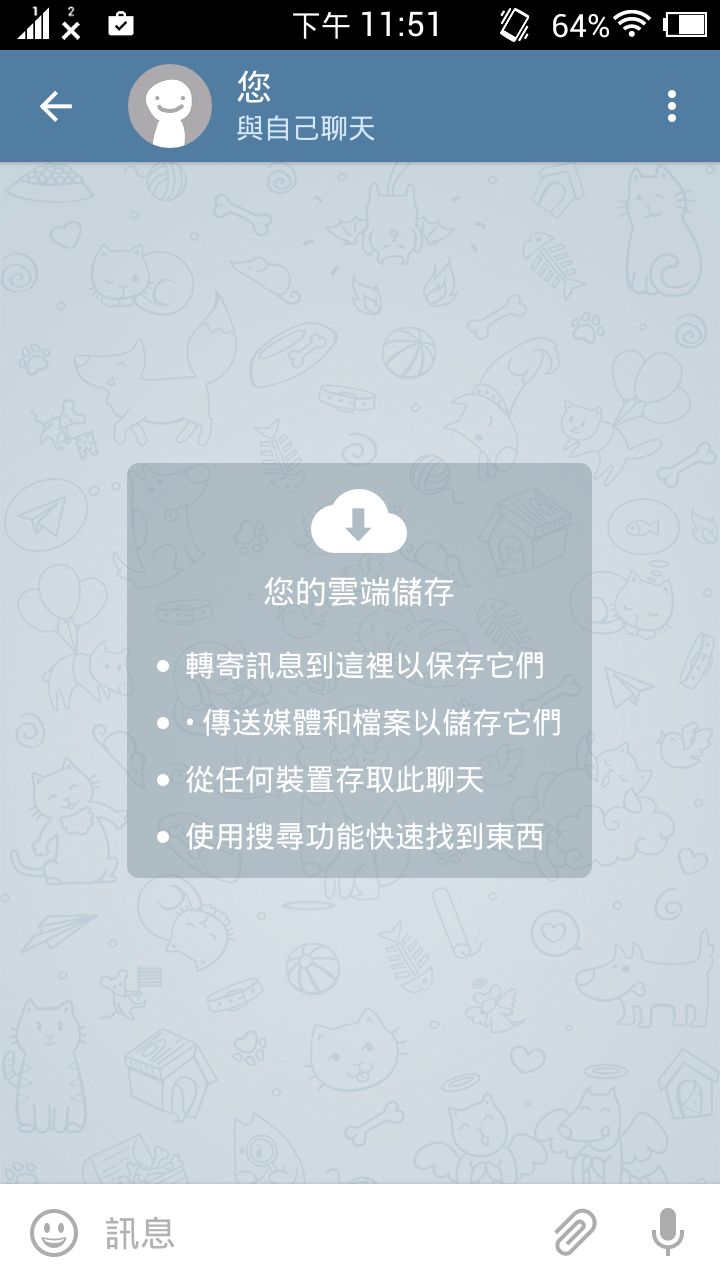Open the profile avatar for 您
720x1280 pixels.
pos(170,106)
